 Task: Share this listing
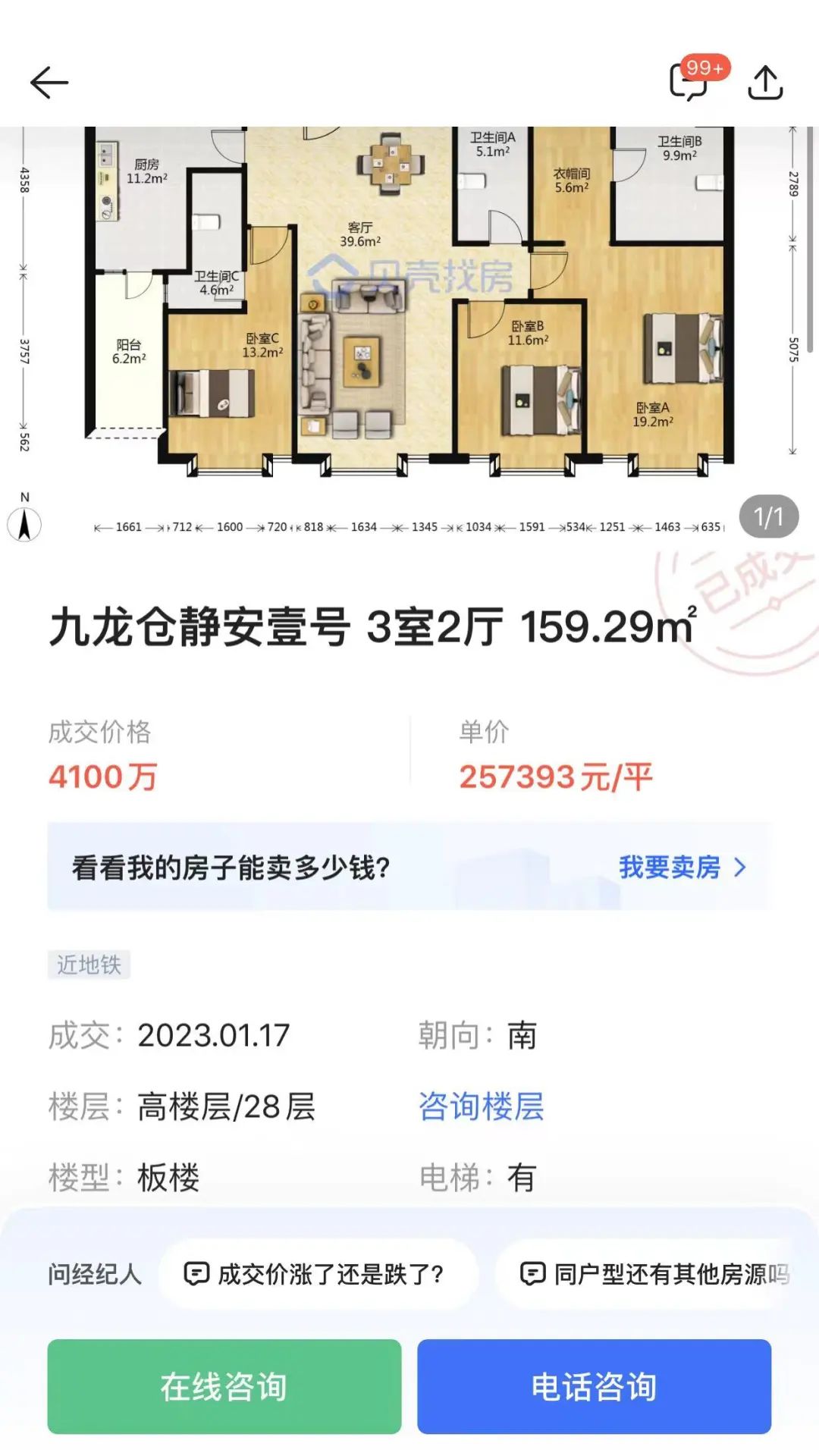tap(765, 82)
